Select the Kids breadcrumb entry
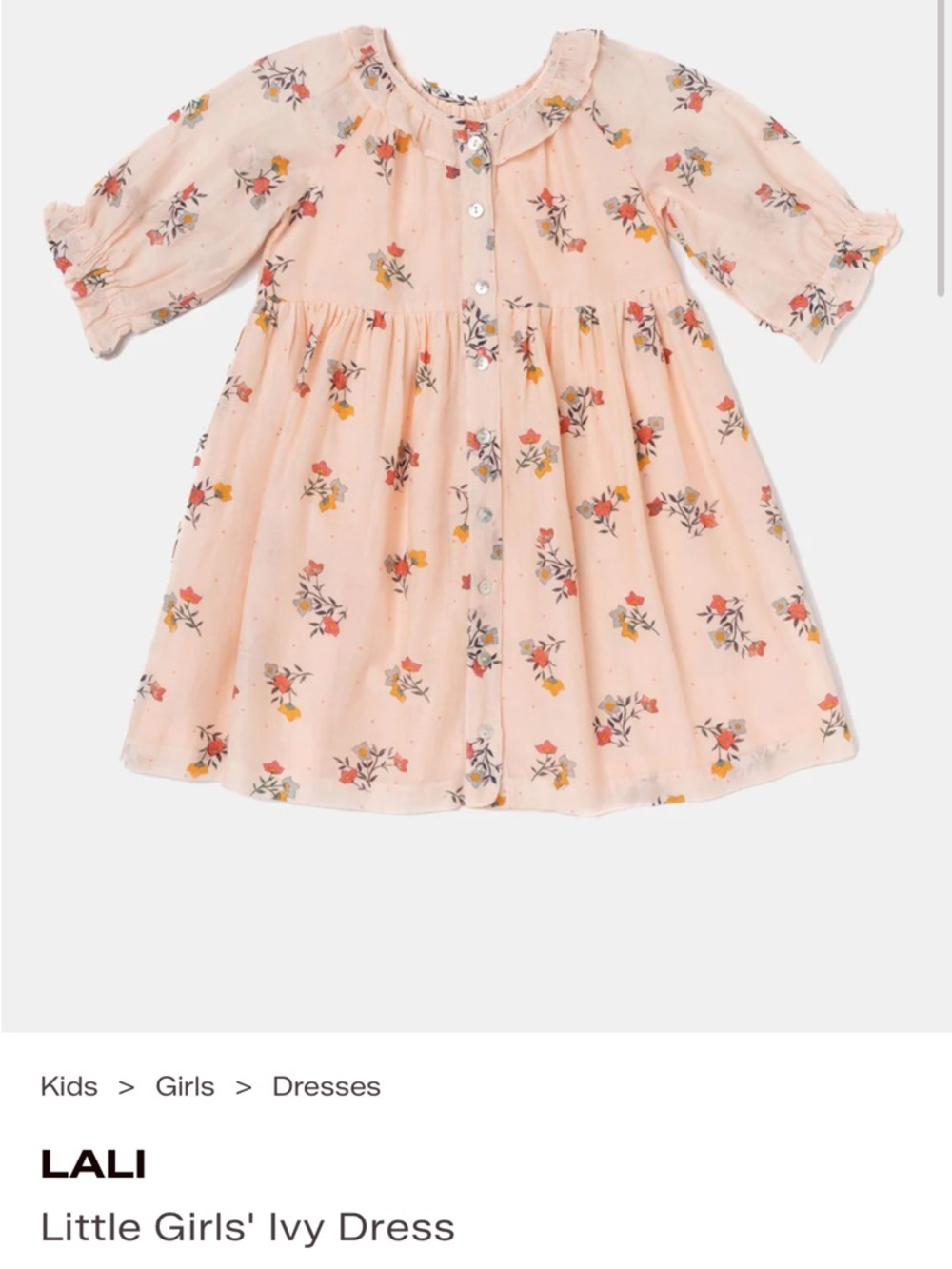Screen dimensions: 952x1269 pyautogui.click(x=69, y=1086)
